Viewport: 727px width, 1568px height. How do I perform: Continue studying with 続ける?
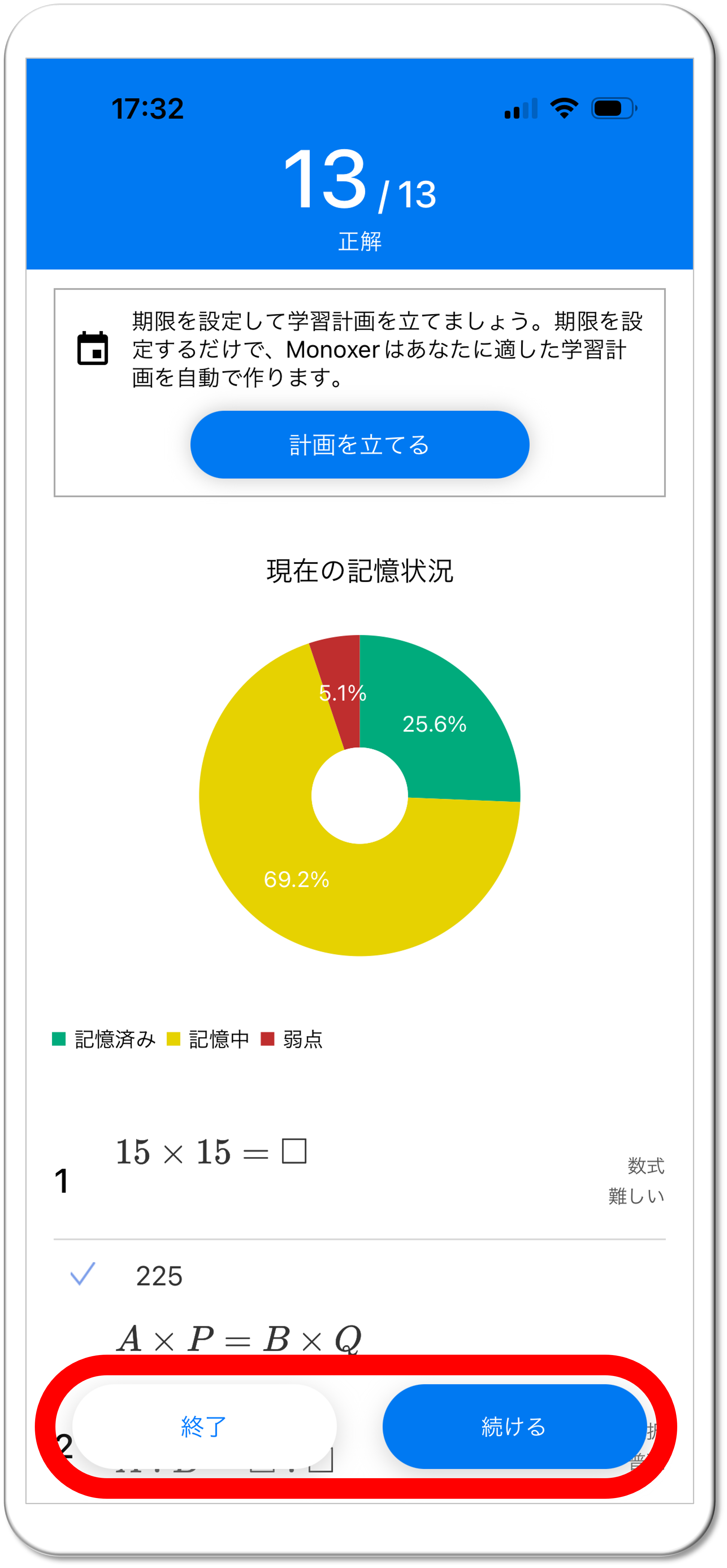(514, 1426)
